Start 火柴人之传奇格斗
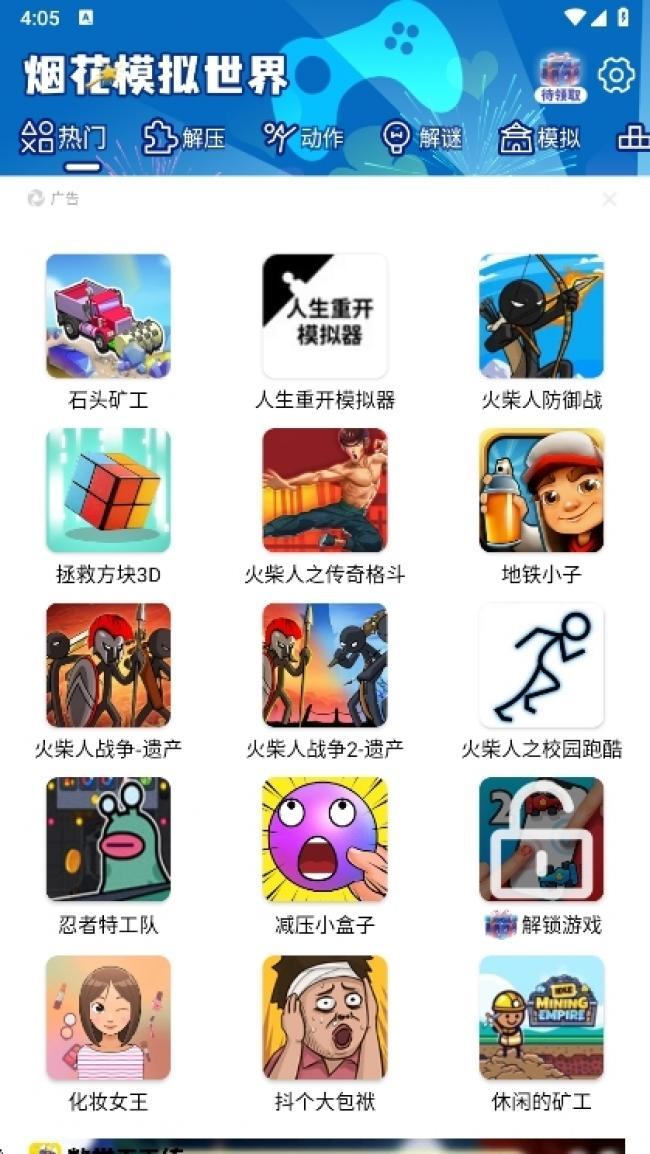This screenshot has height=1154, width=650. point(325,491)
